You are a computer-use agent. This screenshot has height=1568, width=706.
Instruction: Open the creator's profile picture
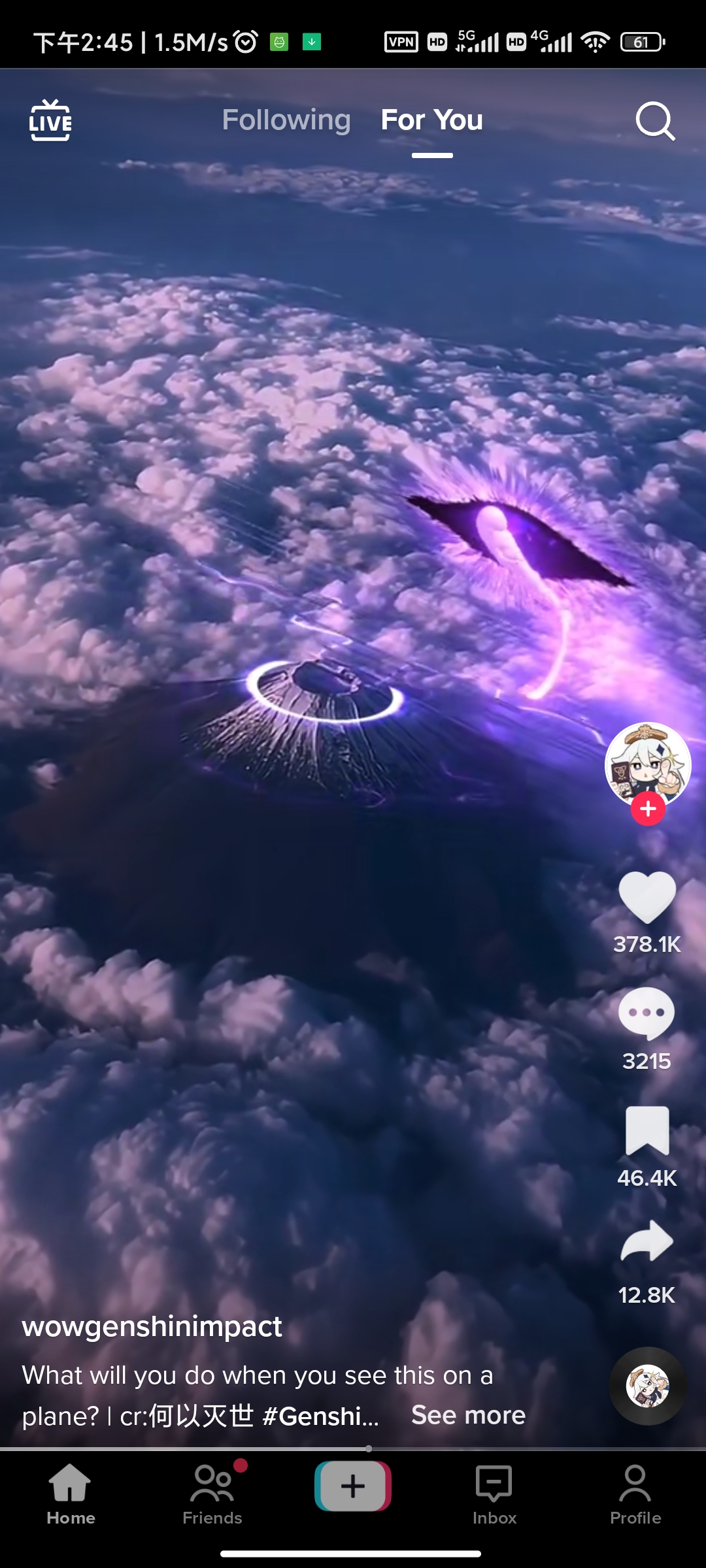point(647,763)
